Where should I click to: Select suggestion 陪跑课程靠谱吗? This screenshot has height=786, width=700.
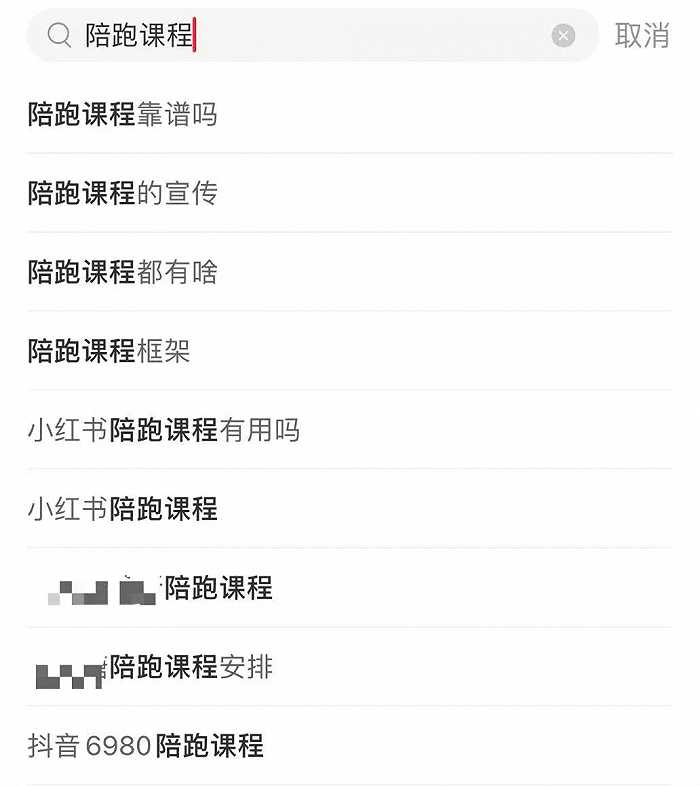point(123,115)
